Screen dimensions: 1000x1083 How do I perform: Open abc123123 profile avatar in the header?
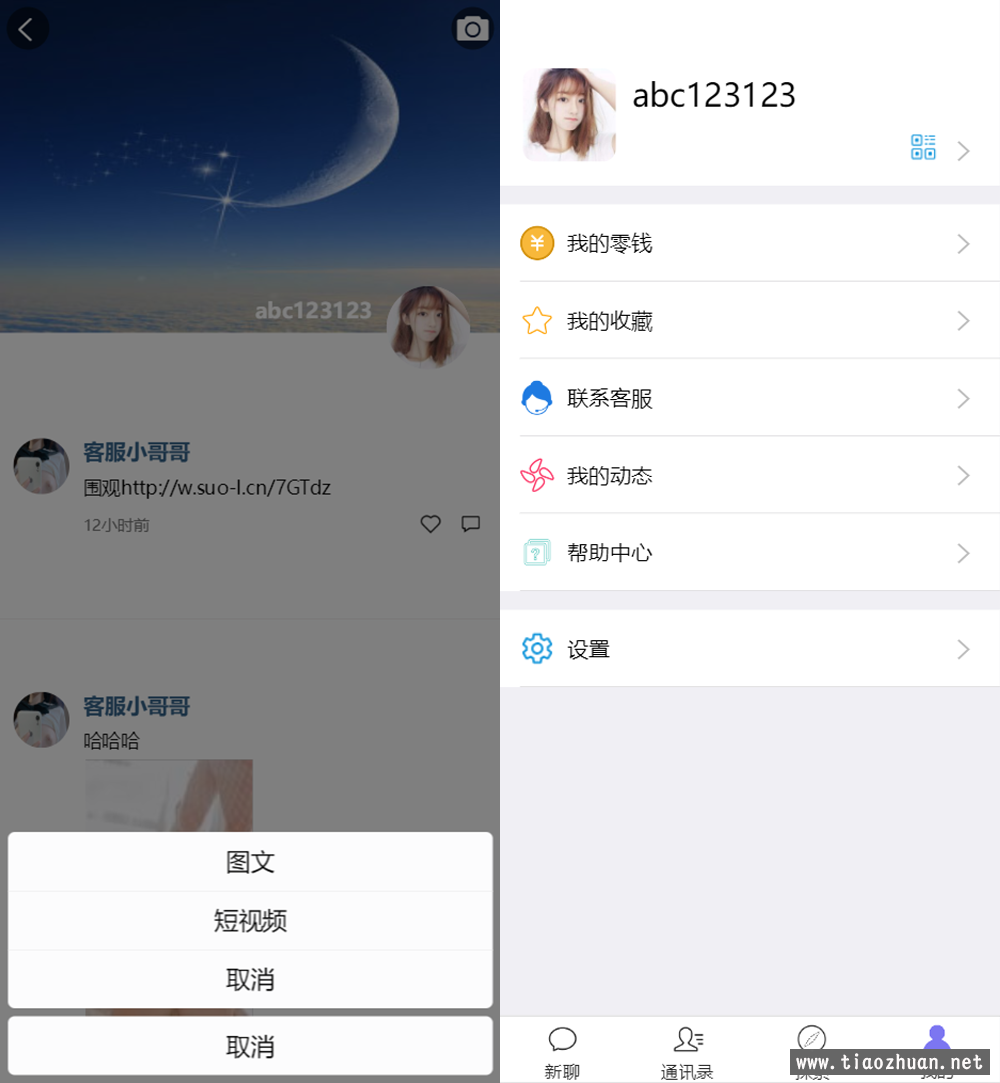tap(569, 114)
